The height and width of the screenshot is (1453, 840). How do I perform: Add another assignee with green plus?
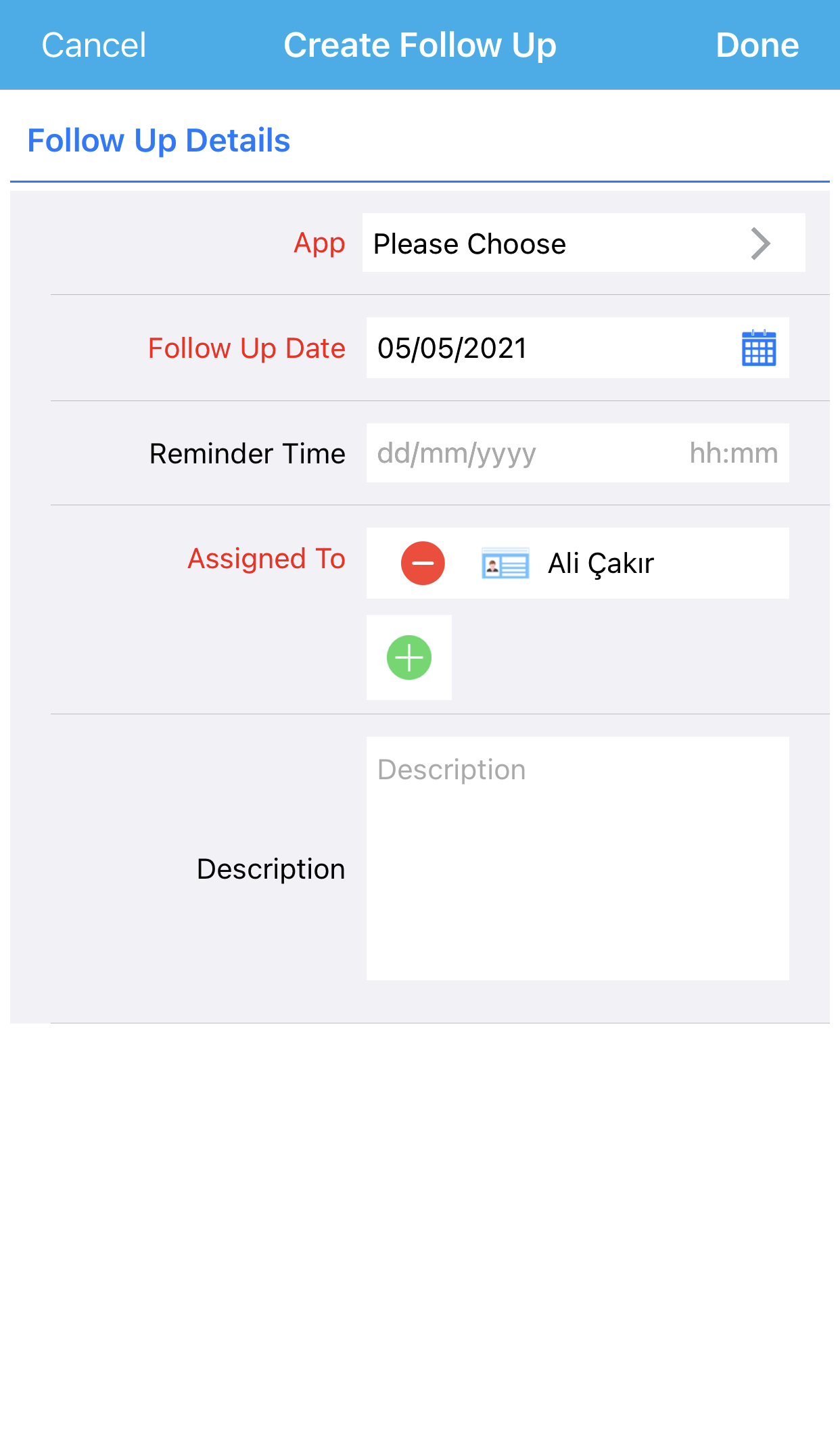pyautogui.click(x=409, y=658)
